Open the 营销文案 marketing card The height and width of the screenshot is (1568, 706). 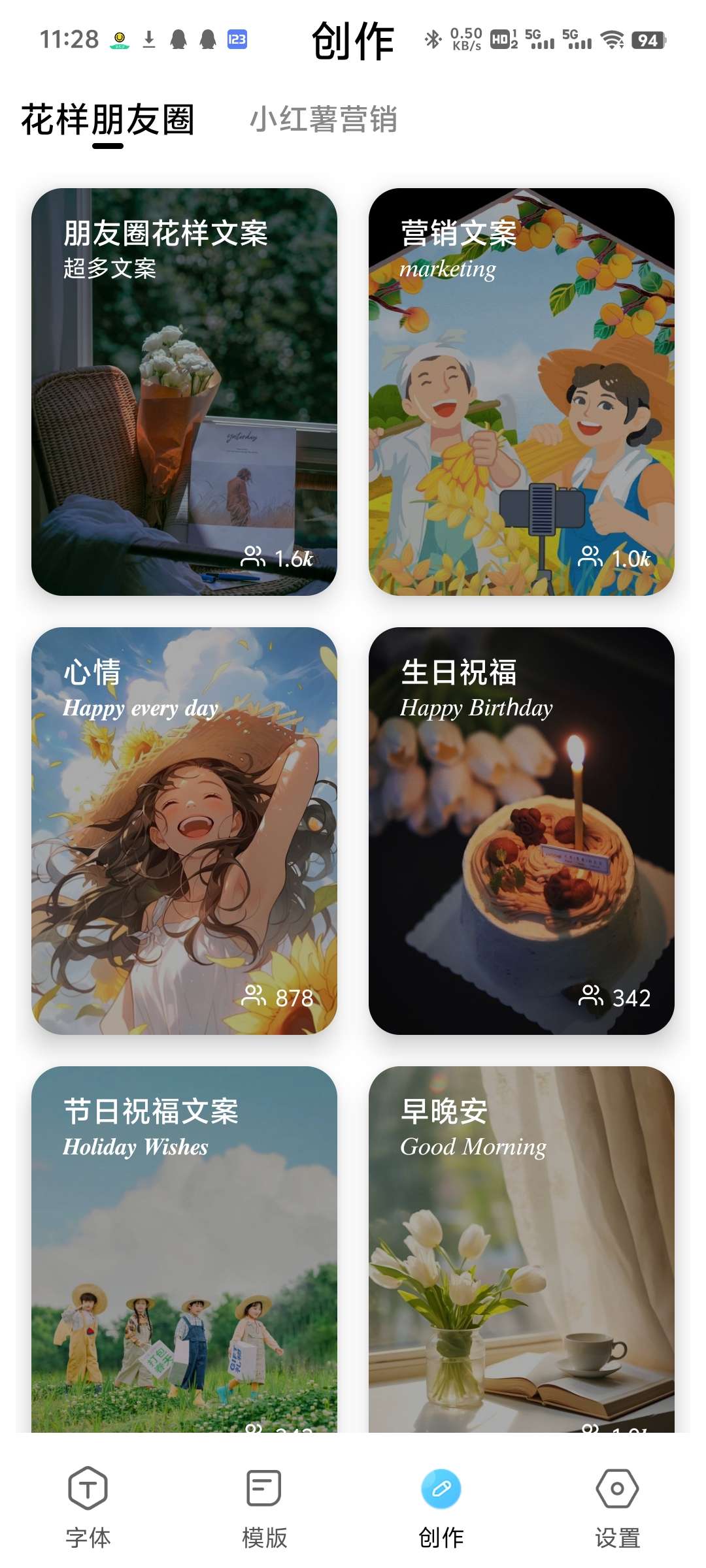coord(521,392)
